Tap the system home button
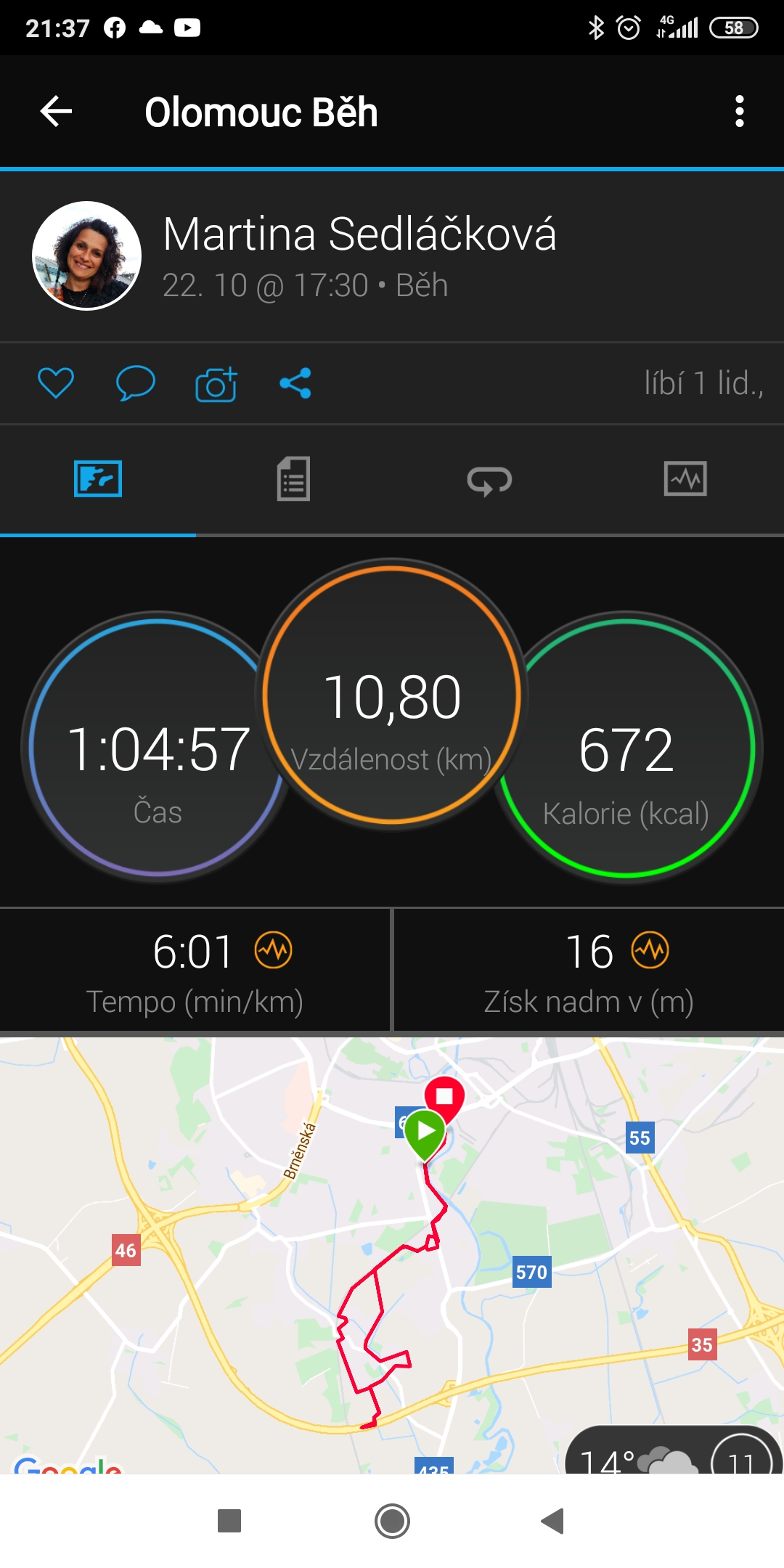 click(392, 1521)
